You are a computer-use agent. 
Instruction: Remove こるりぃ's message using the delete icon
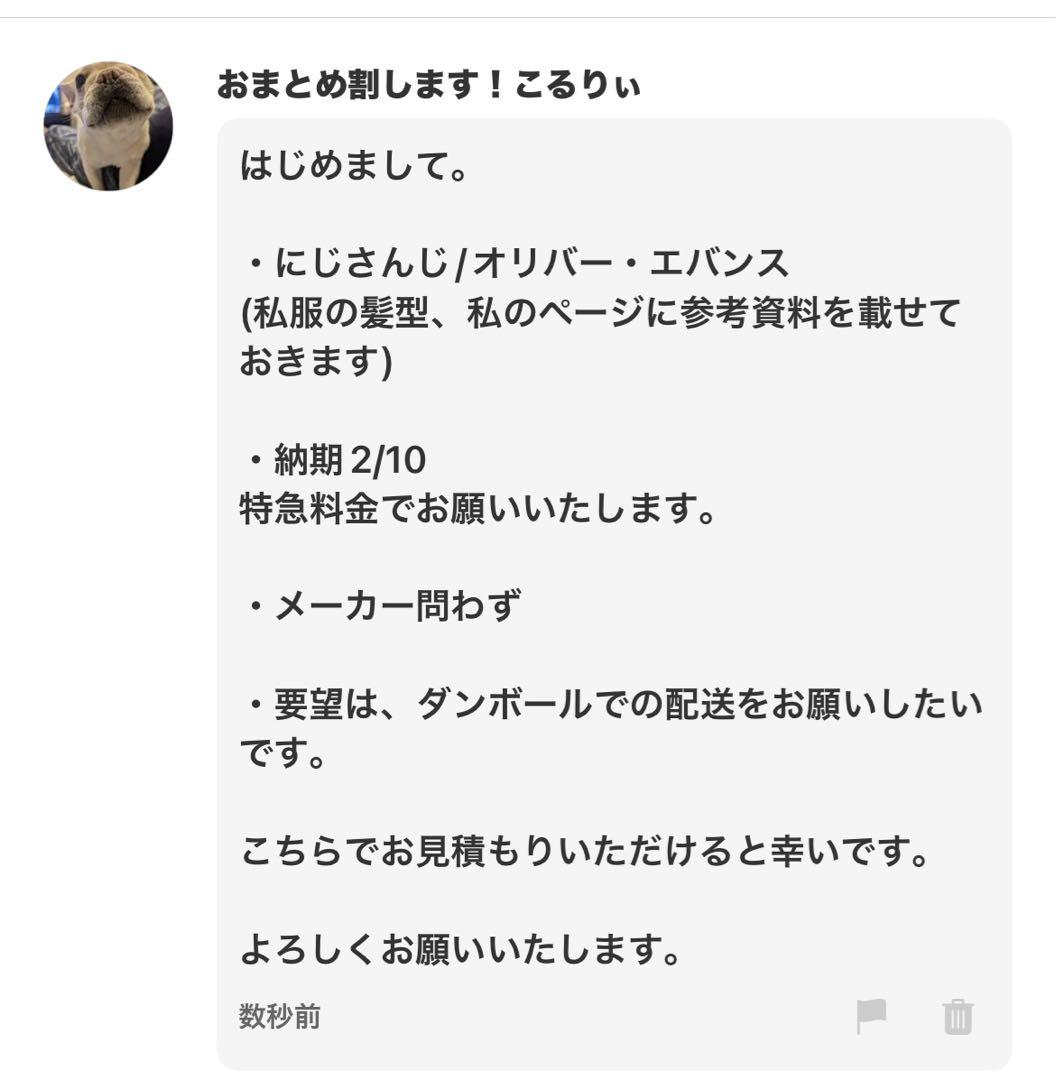point(957,1019)
